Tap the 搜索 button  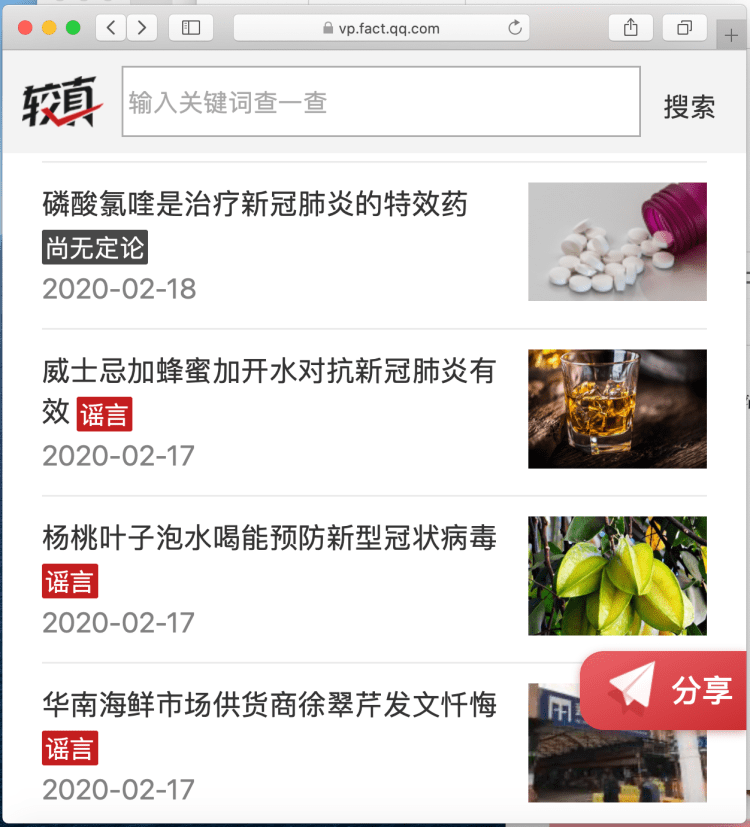pyautogui.click(x=689, y=106)
